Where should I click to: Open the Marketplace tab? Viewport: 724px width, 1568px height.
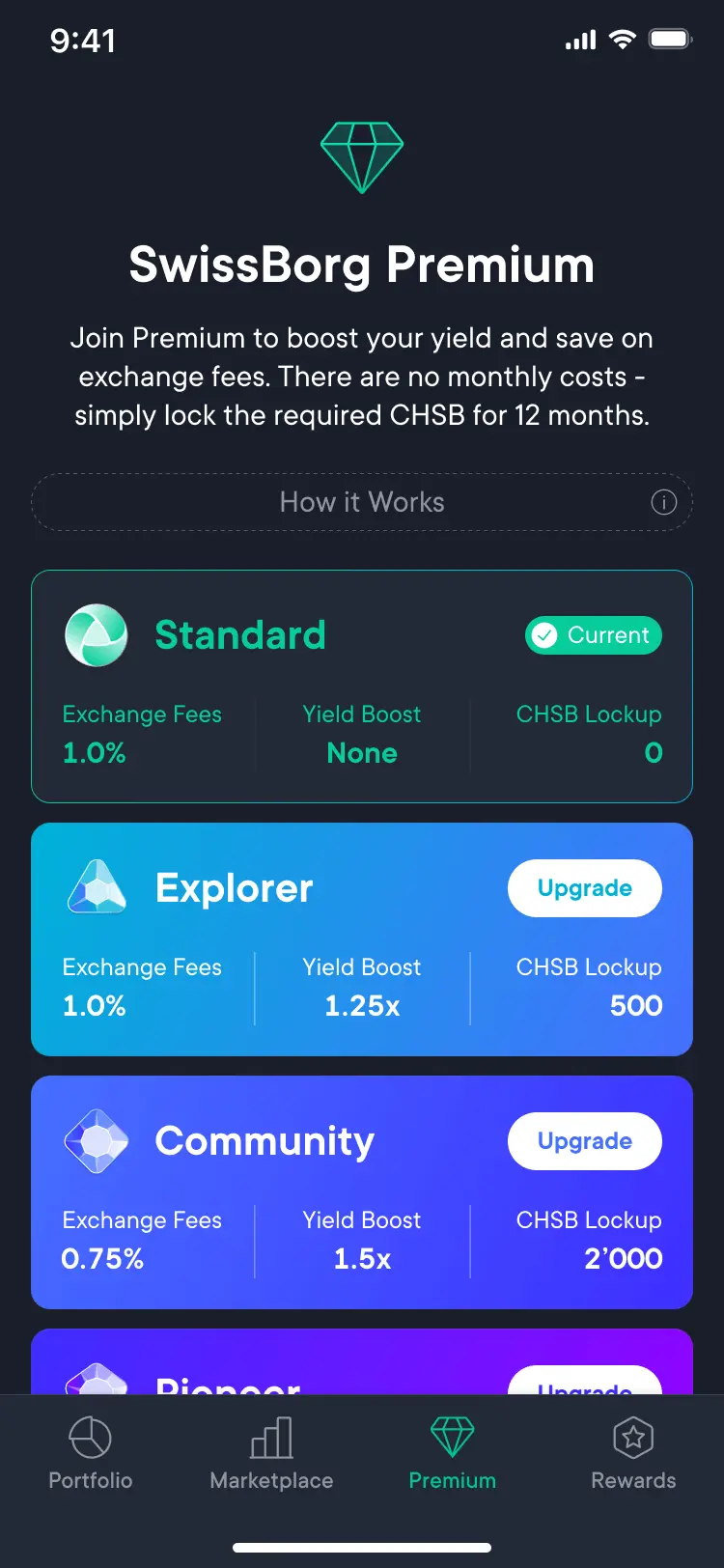270,1453
